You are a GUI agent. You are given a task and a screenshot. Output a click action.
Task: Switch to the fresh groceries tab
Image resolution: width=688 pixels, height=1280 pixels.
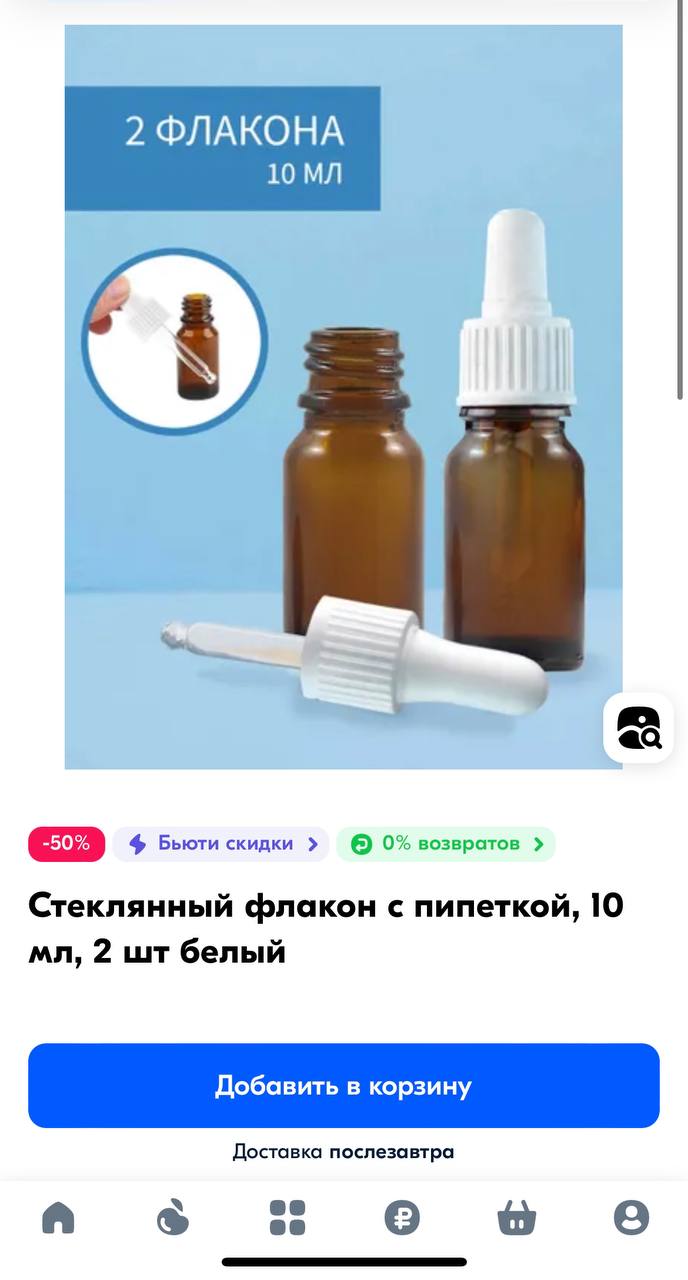173,1218
